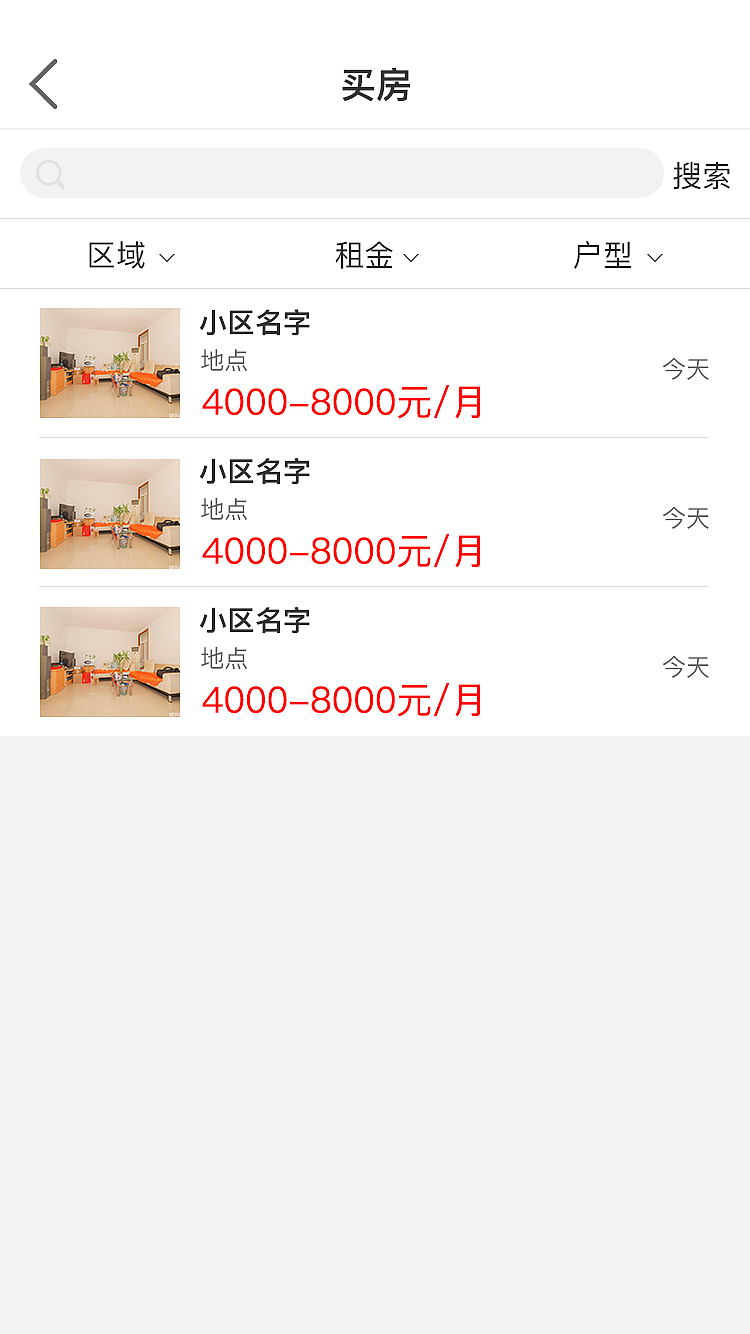Open the third listing's photo thumbnail
750x1334 pixels.
tap(109, 662)
